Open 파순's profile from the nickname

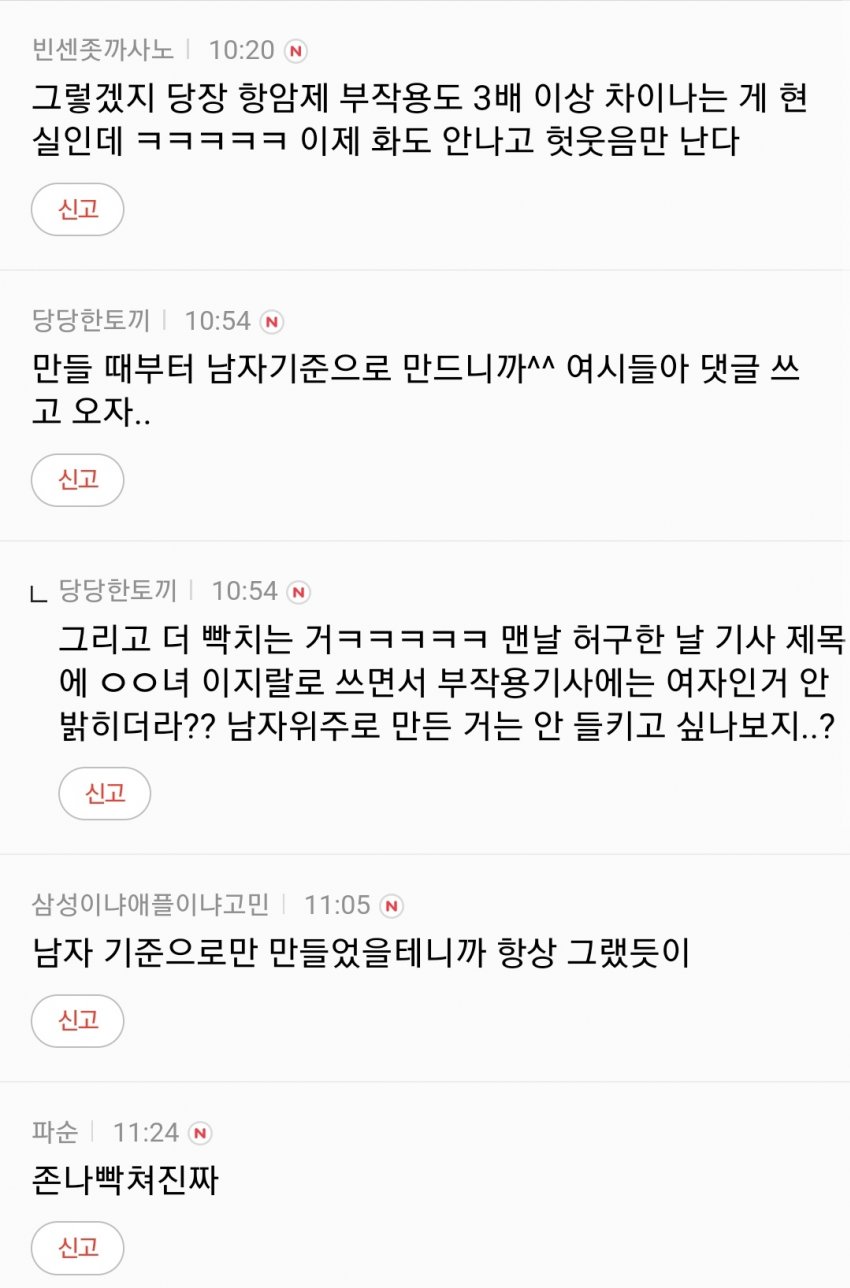tap(54, 1132)
